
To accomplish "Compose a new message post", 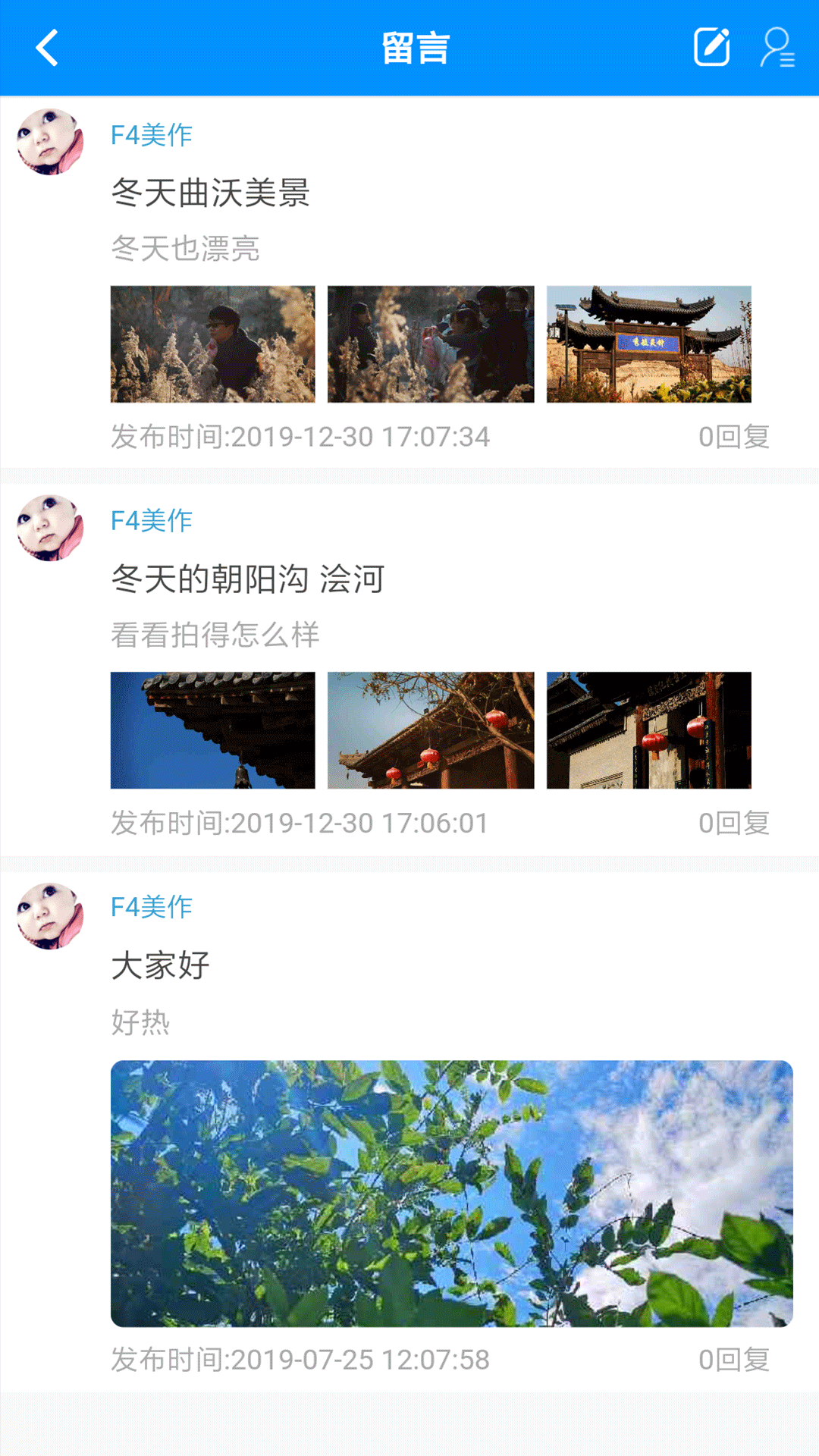I will [x=711, y=48].
